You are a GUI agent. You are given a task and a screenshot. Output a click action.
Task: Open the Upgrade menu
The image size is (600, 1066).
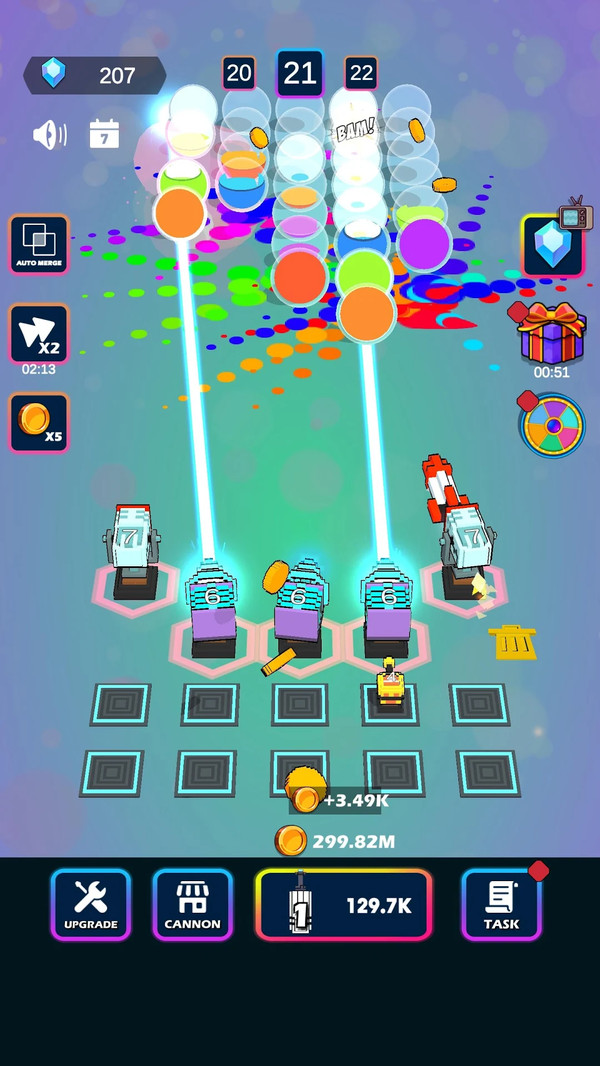click(x=91, y=904)
